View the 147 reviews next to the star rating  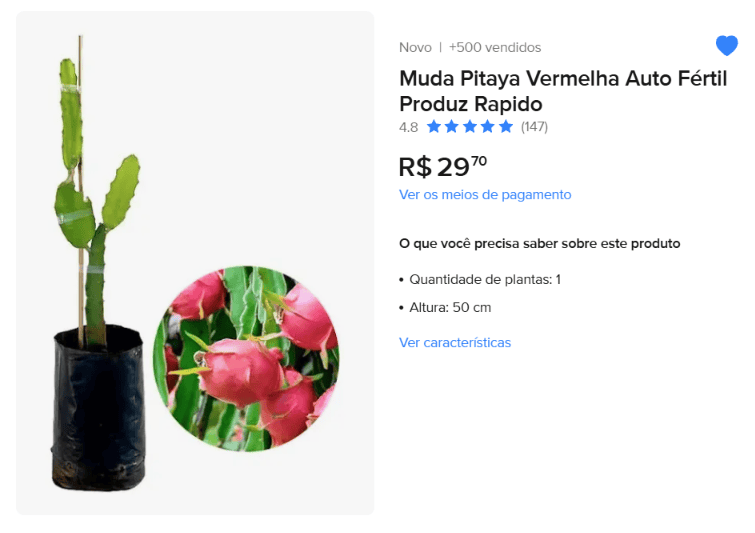click(534, 127)
